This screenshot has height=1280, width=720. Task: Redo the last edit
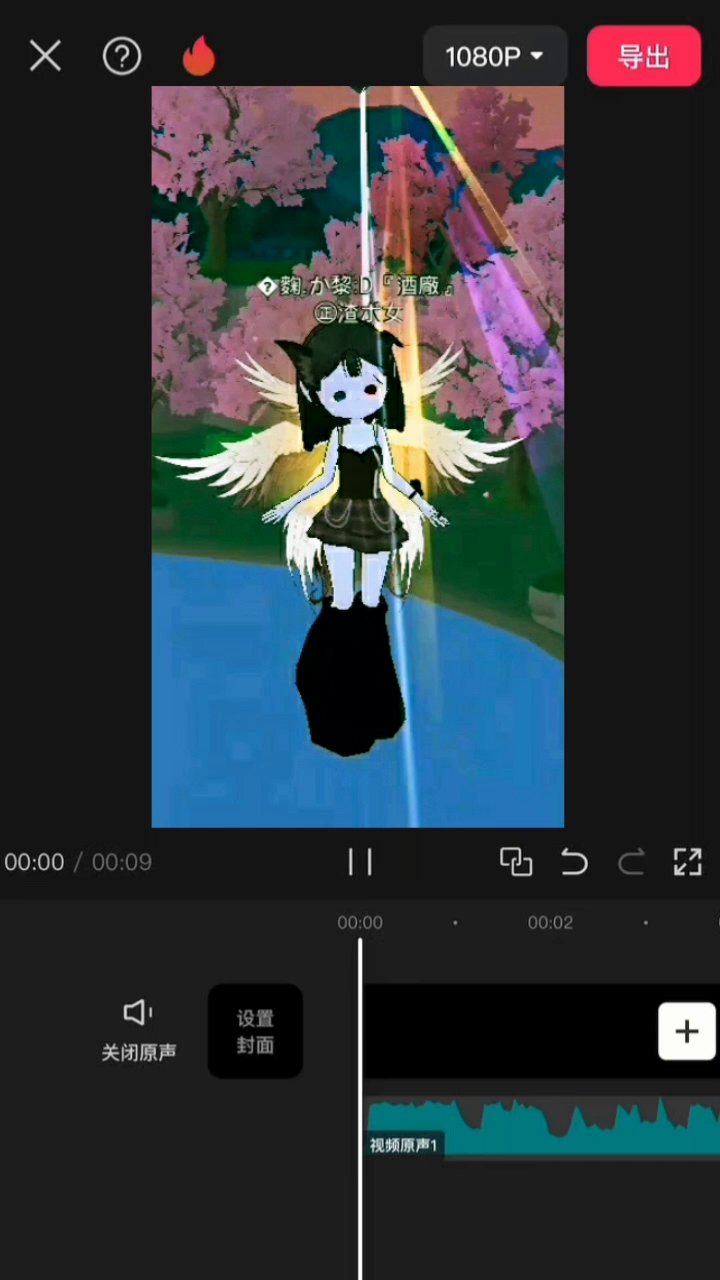[x=631, y=862]
